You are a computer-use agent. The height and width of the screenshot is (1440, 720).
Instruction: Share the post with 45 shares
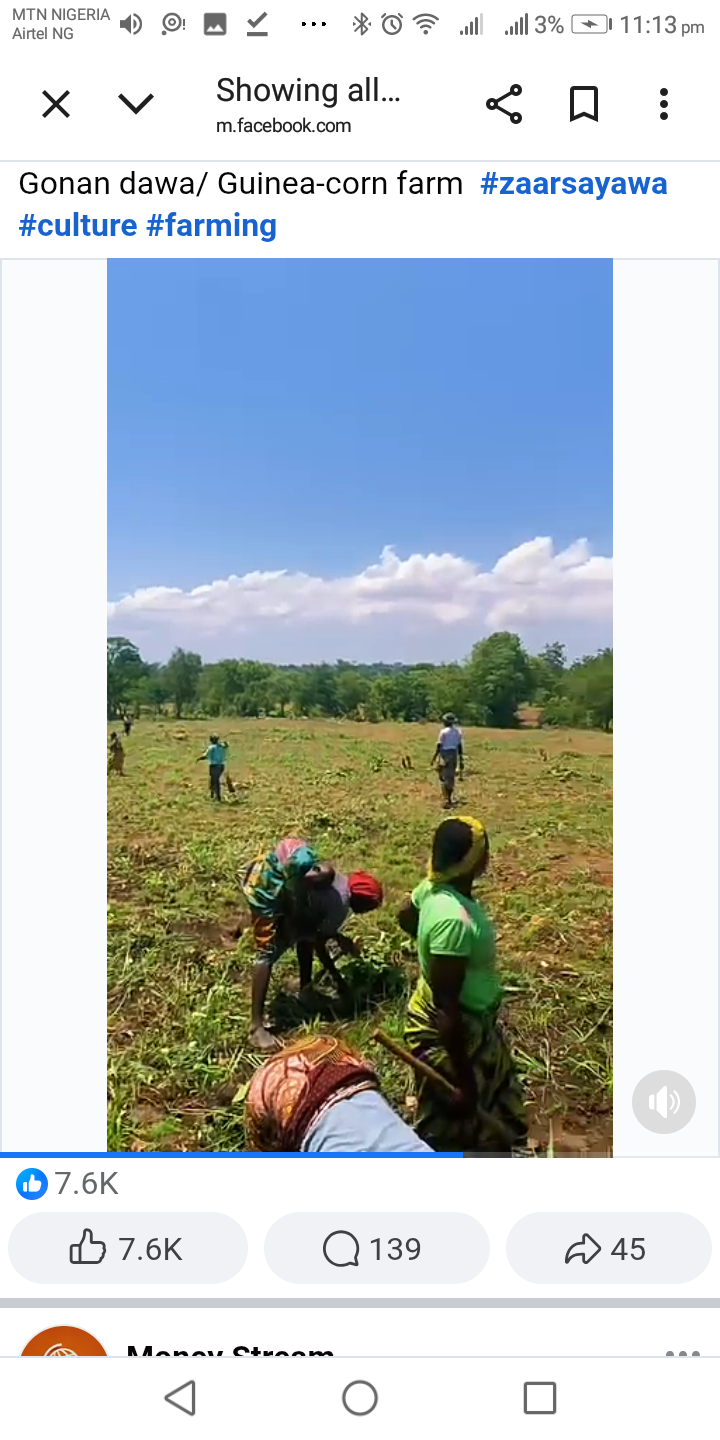tap(608, 1249)
